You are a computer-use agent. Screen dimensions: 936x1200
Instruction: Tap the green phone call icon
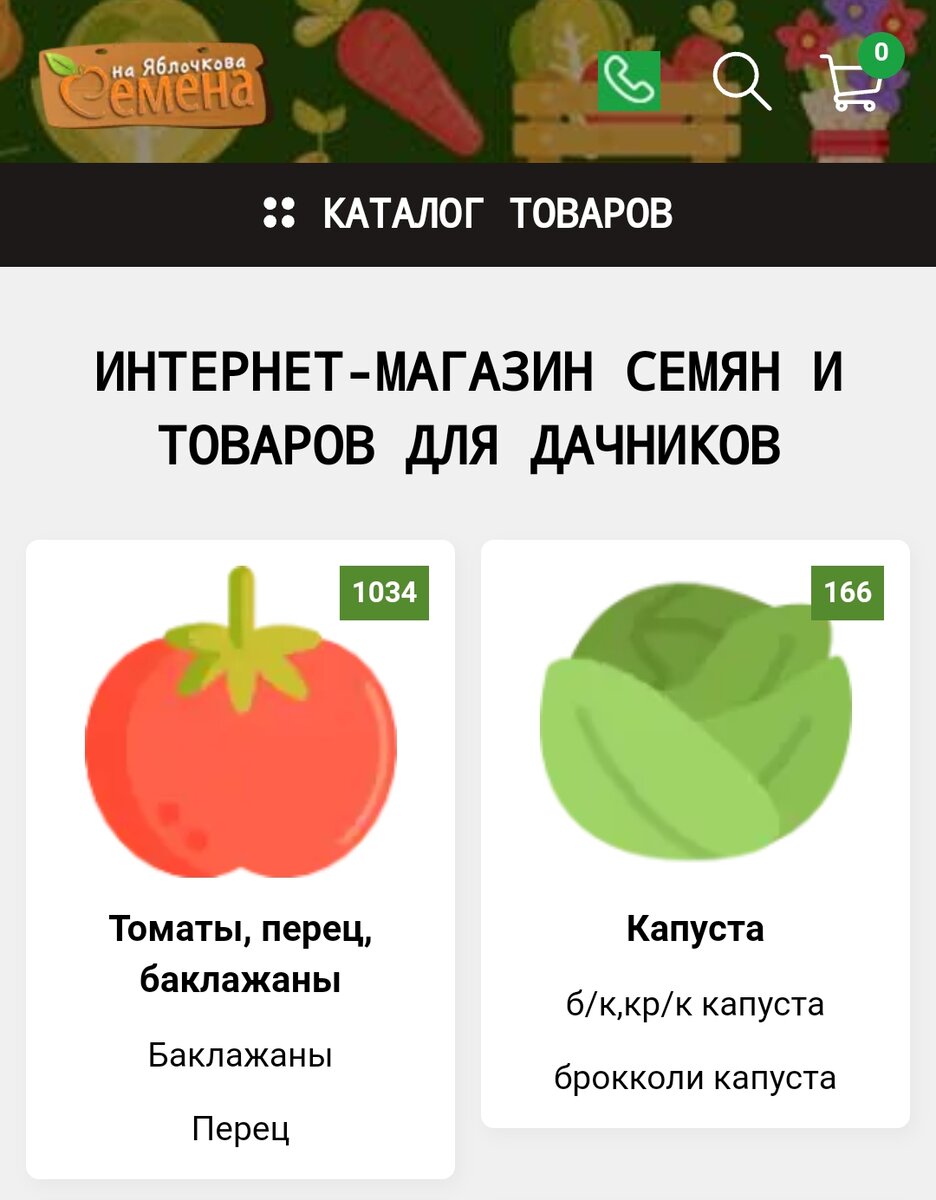pyautogui.click(x=628, y=81)
